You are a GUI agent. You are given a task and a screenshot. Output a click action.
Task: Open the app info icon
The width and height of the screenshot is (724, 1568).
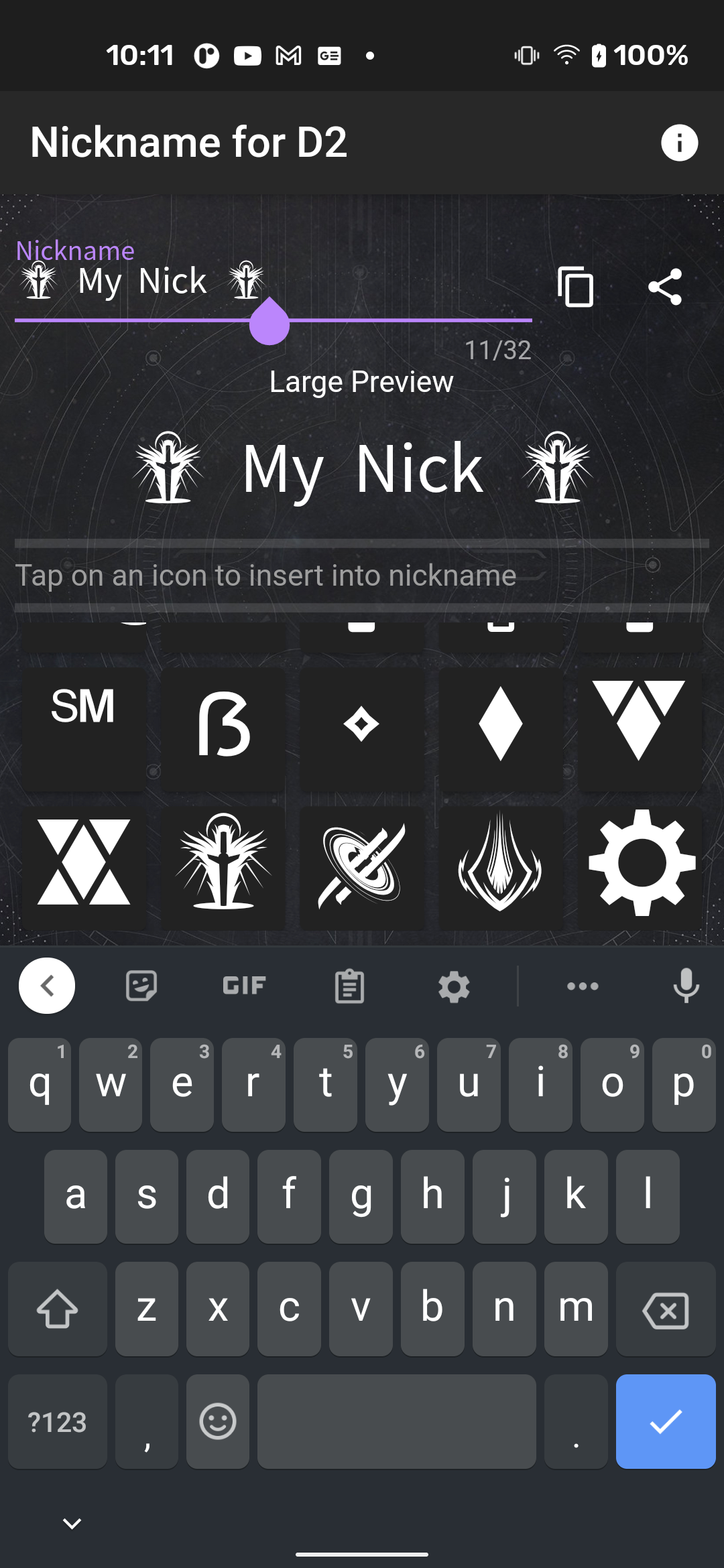(679, 143)
